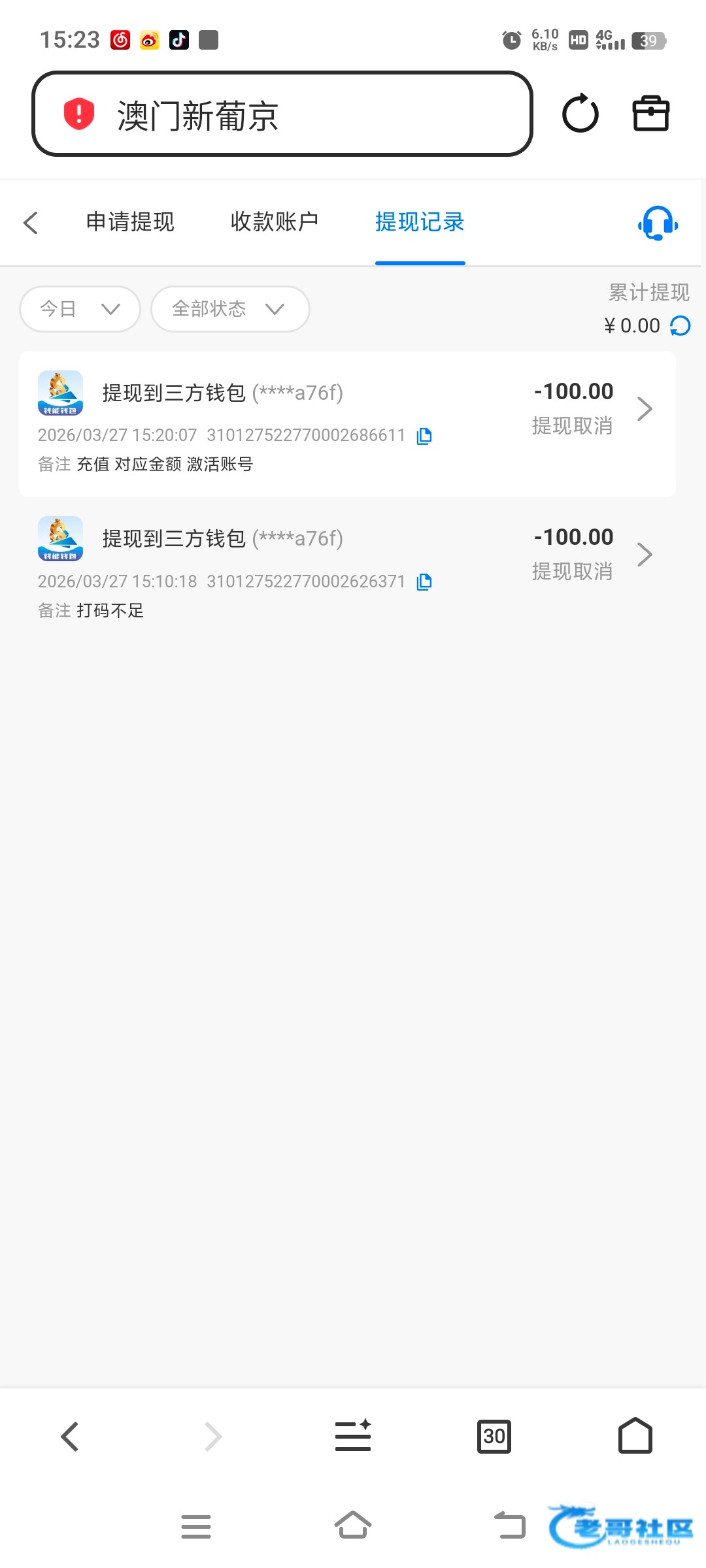This screenshot has height=1568, width=706.
Task: Open the browser menu button
Action: tap(353, 1436)
